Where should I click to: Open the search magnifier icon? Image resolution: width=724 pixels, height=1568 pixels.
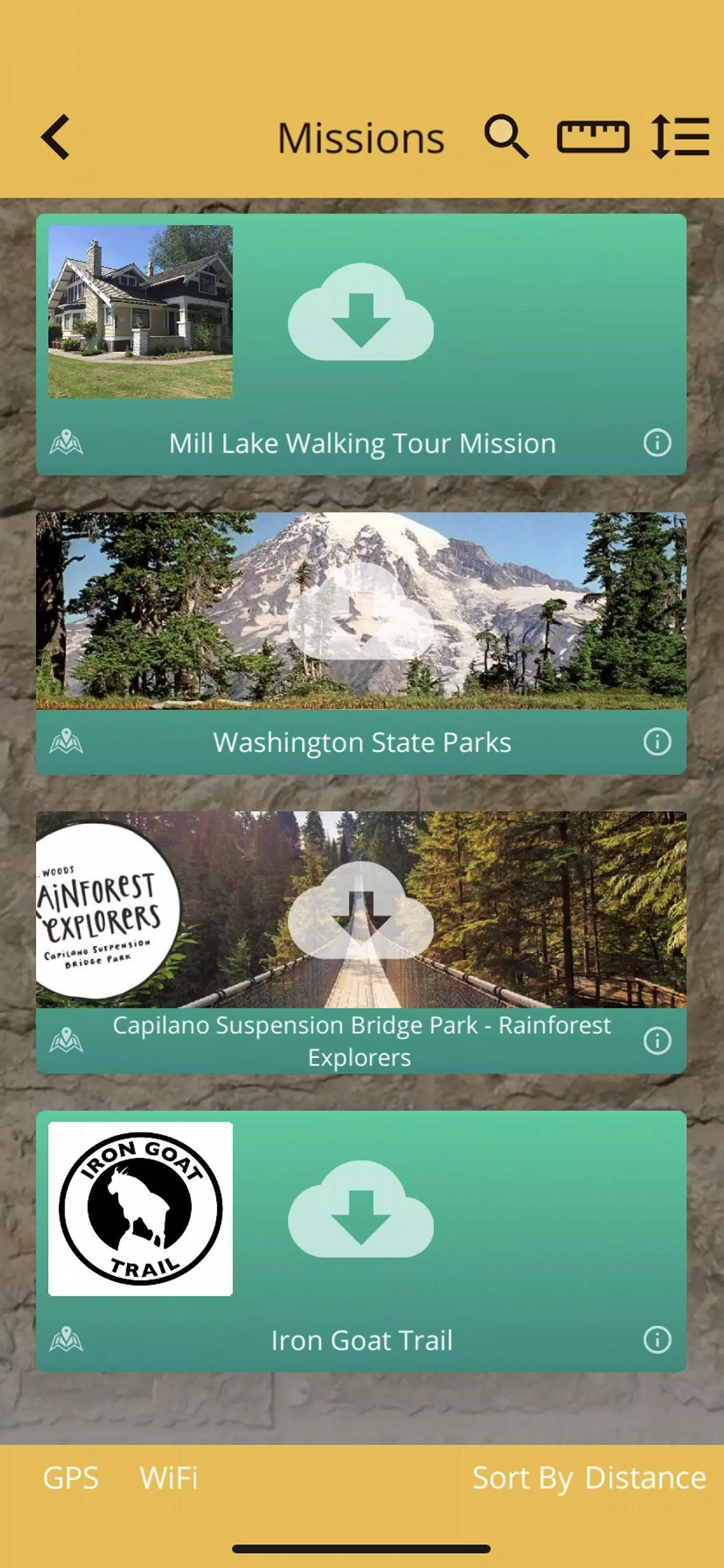pyautogui.click(x=505, y=137)
